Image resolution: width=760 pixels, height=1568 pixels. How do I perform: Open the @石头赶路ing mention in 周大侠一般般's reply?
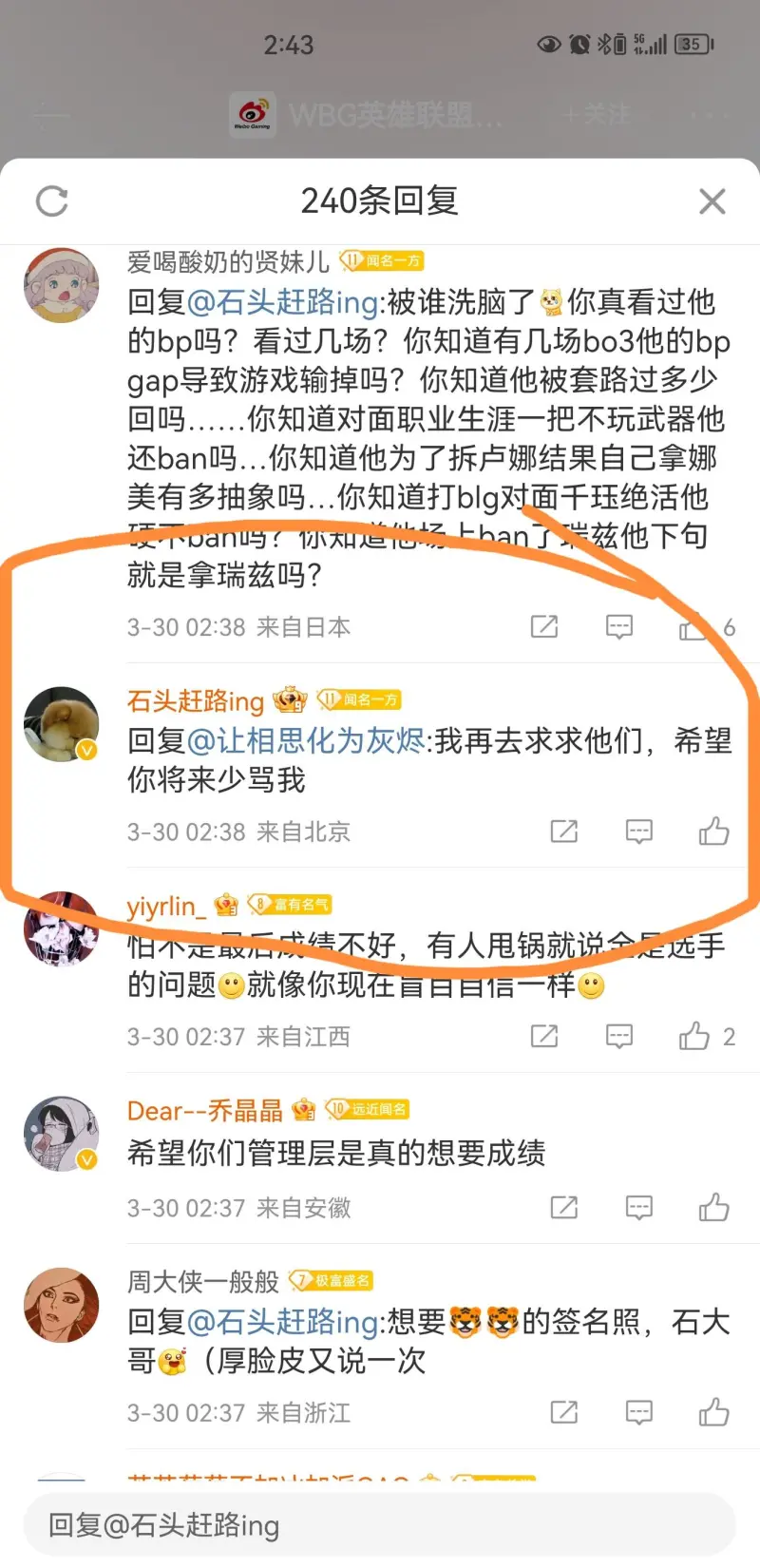point(283,1322)
